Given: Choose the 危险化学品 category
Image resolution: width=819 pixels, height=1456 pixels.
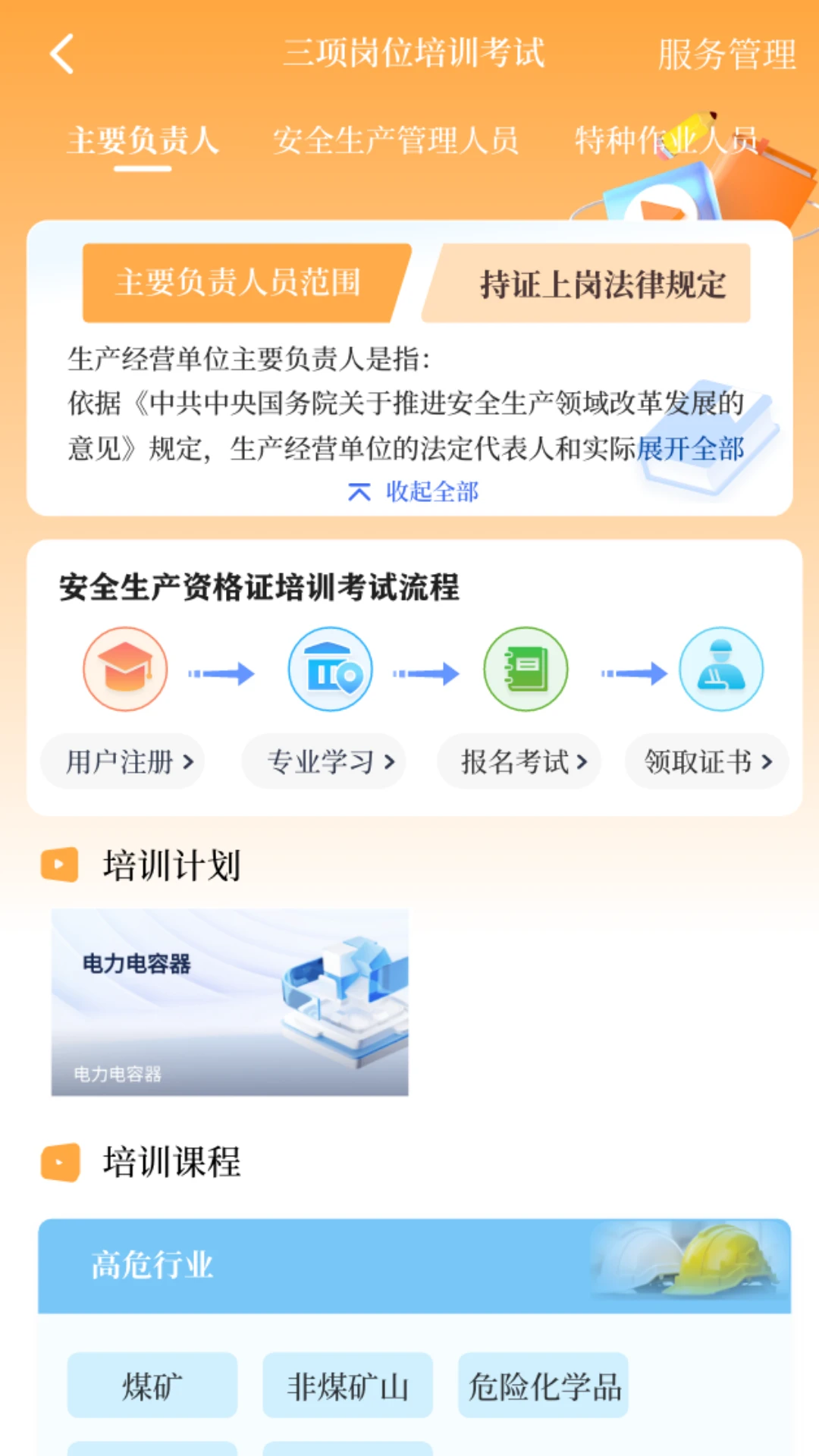Looking at the screenshot, I should (543, 1385).
